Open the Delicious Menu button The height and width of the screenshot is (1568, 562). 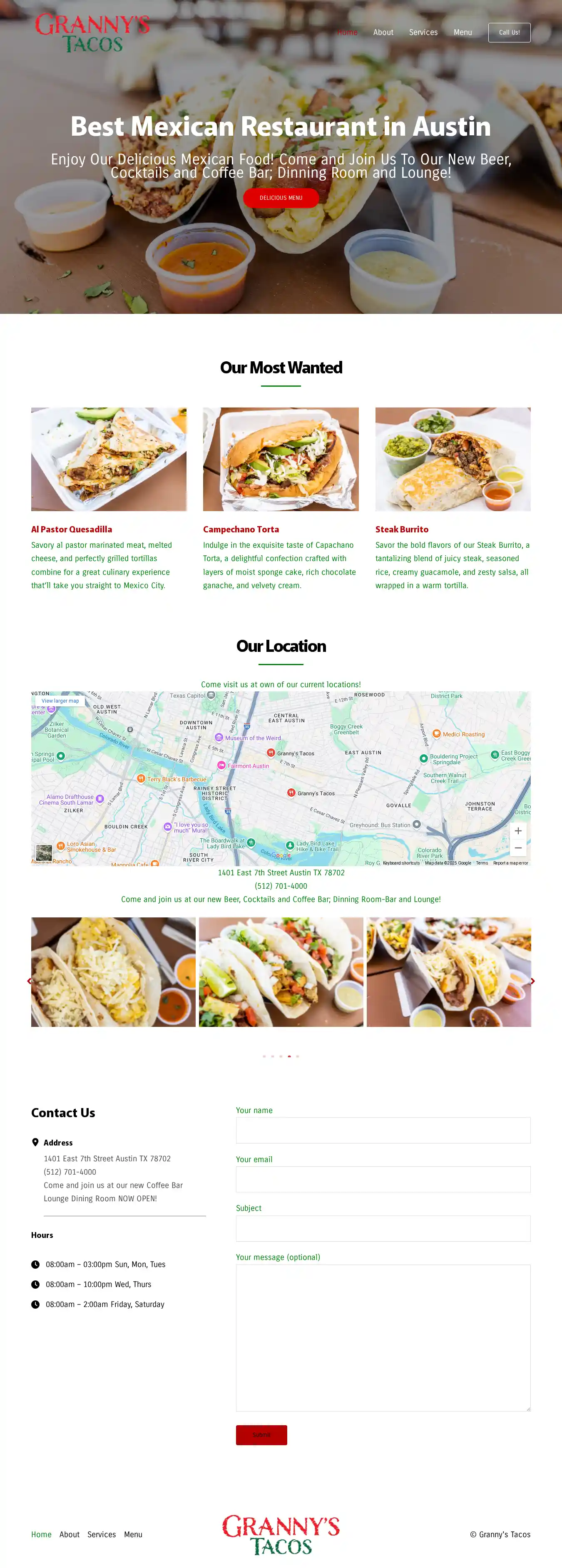(281, 198)
